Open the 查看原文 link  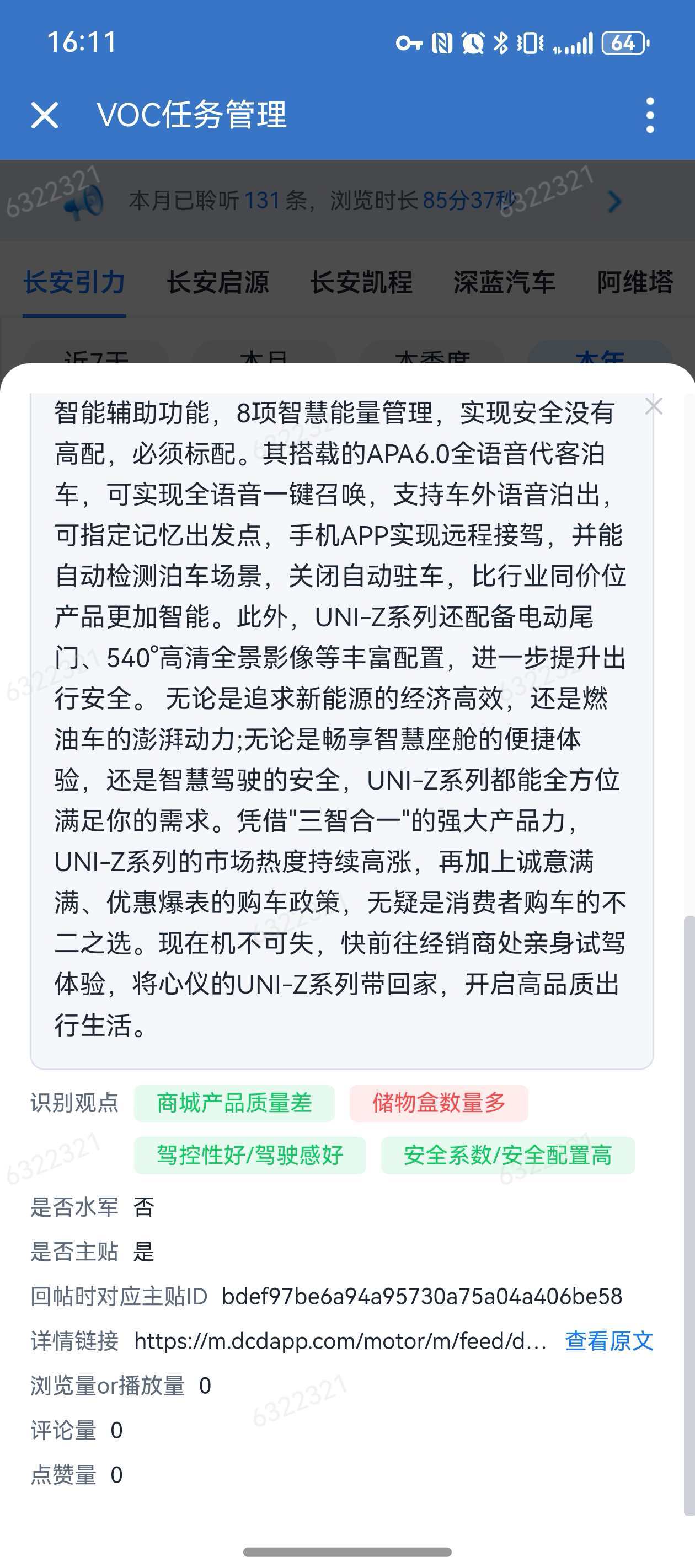608,1341
